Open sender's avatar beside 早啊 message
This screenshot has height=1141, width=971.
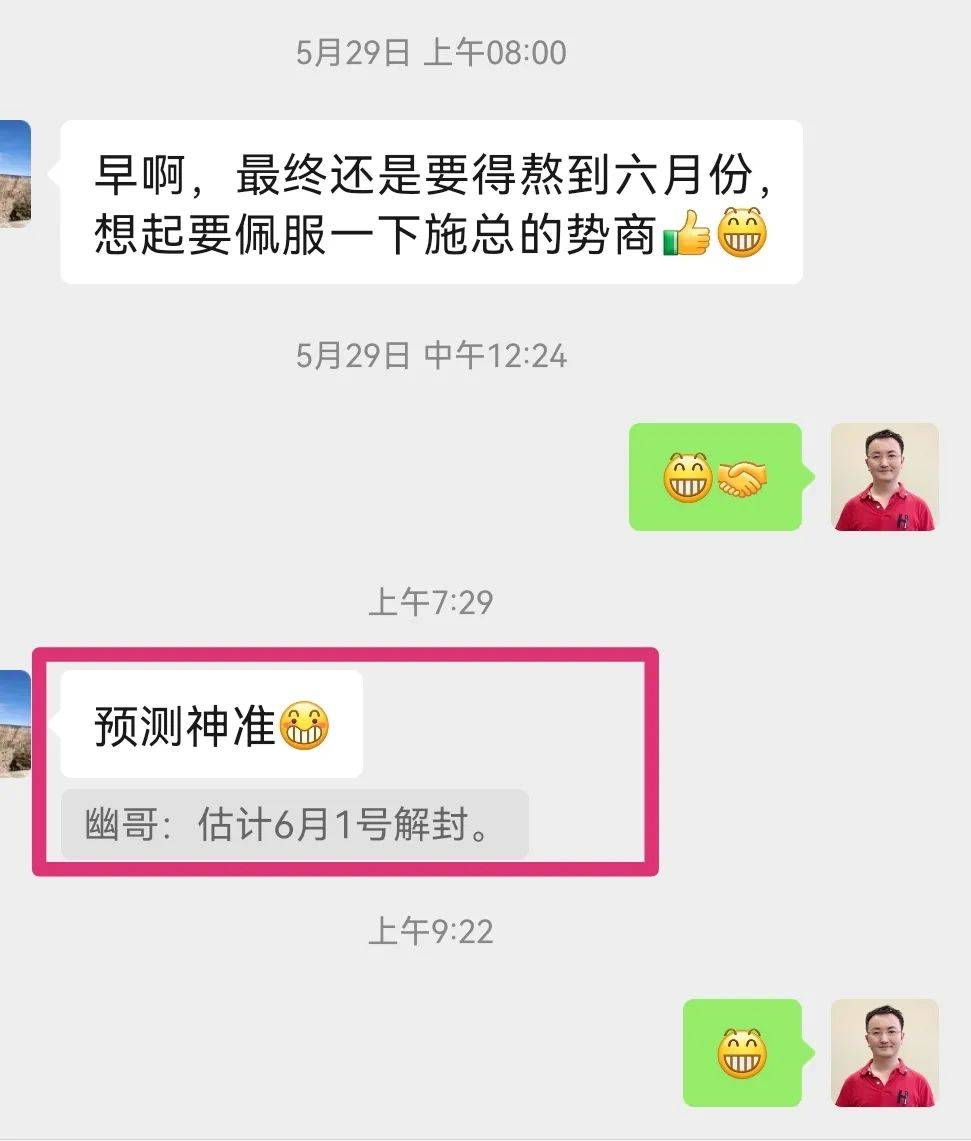(14, 174)
